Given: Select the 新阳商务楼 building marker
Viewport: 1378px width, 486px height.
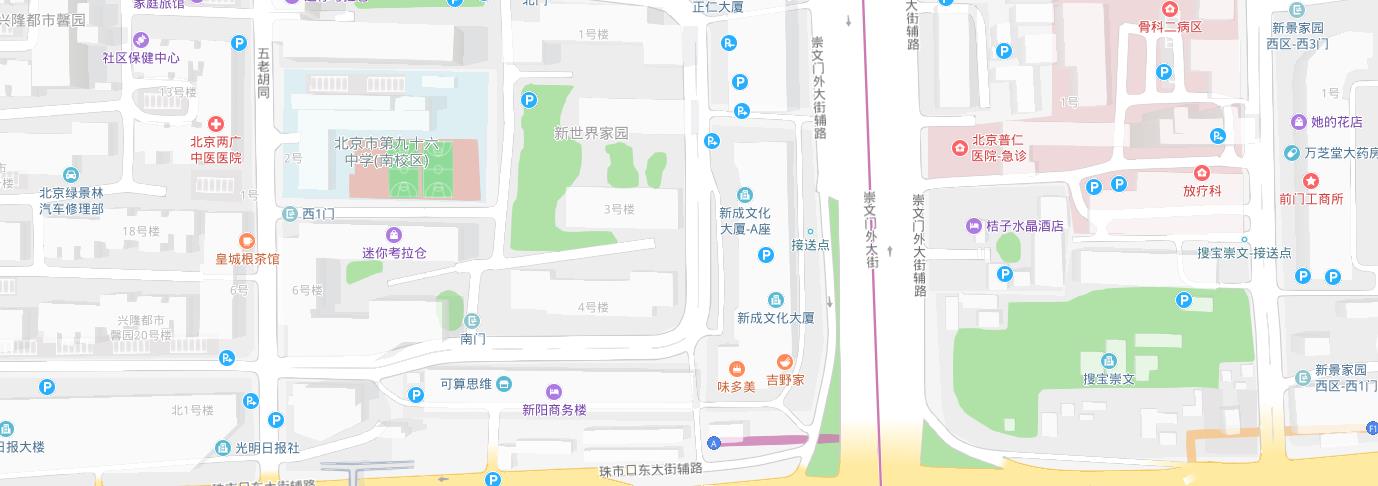Looking at the screenshot, I should coord(555,391).
